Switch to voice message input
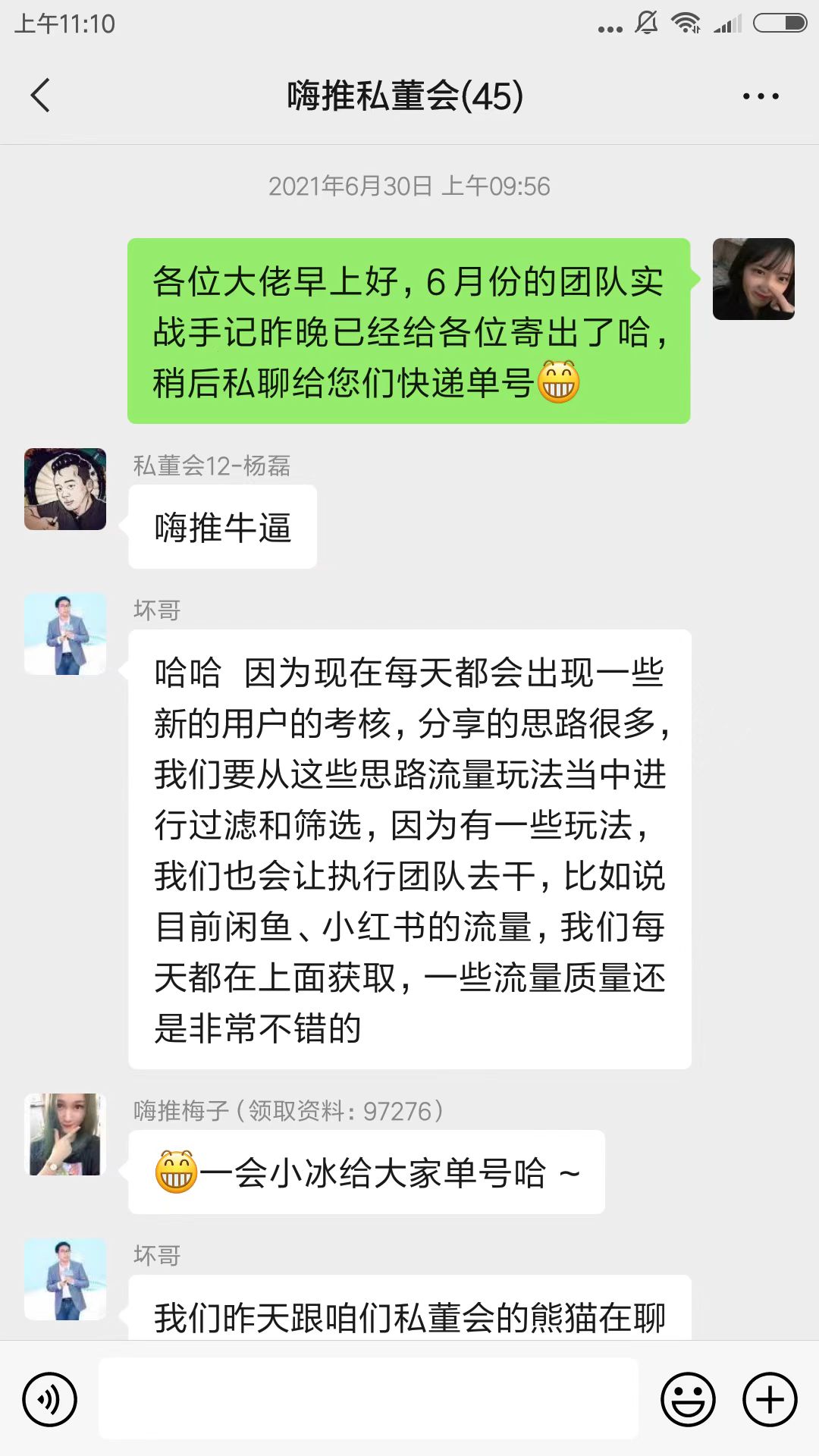This screenshot has width=819, height=1456. coord(50,1399)
